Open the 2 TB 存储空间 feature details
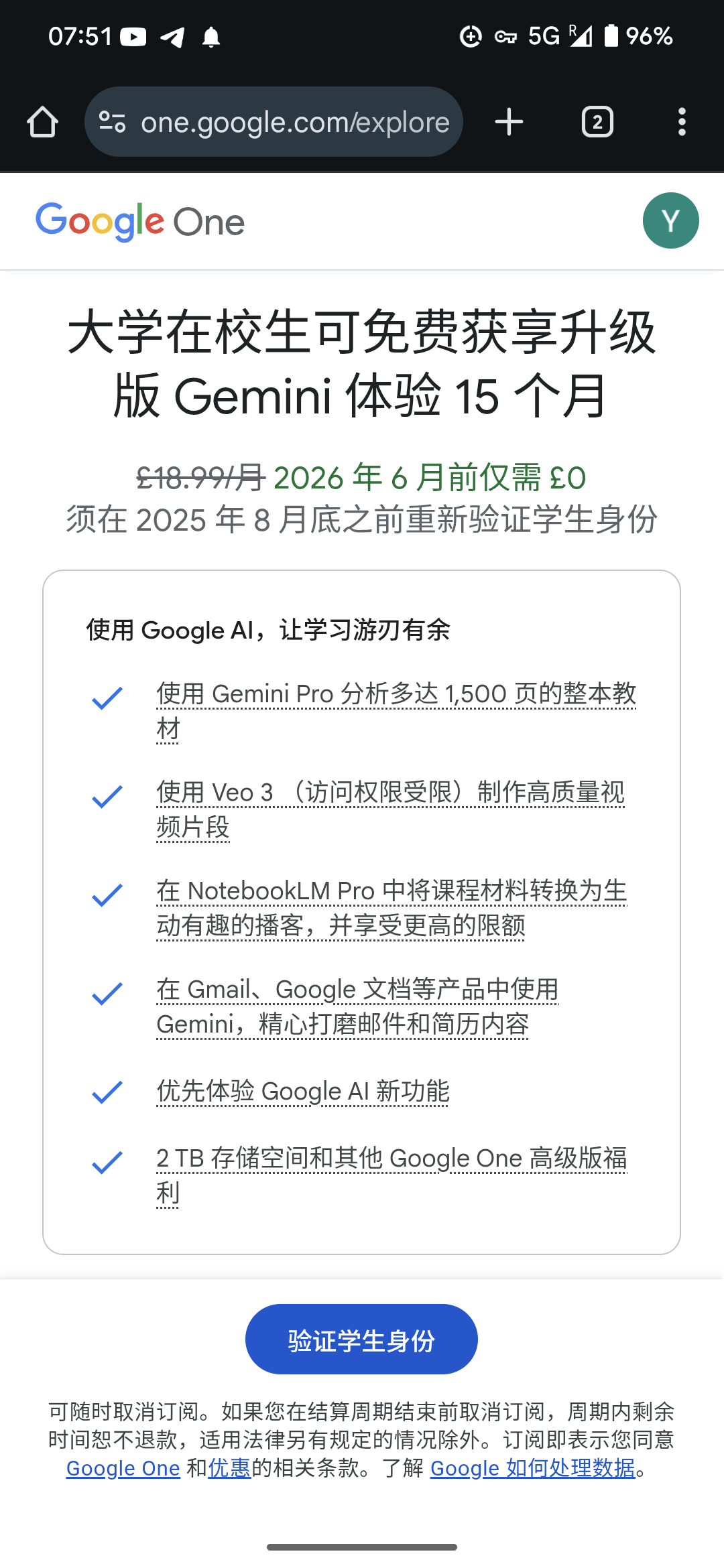Image resolution: width=724 pixels, height=1568 pixels. tap(391, 1175)
